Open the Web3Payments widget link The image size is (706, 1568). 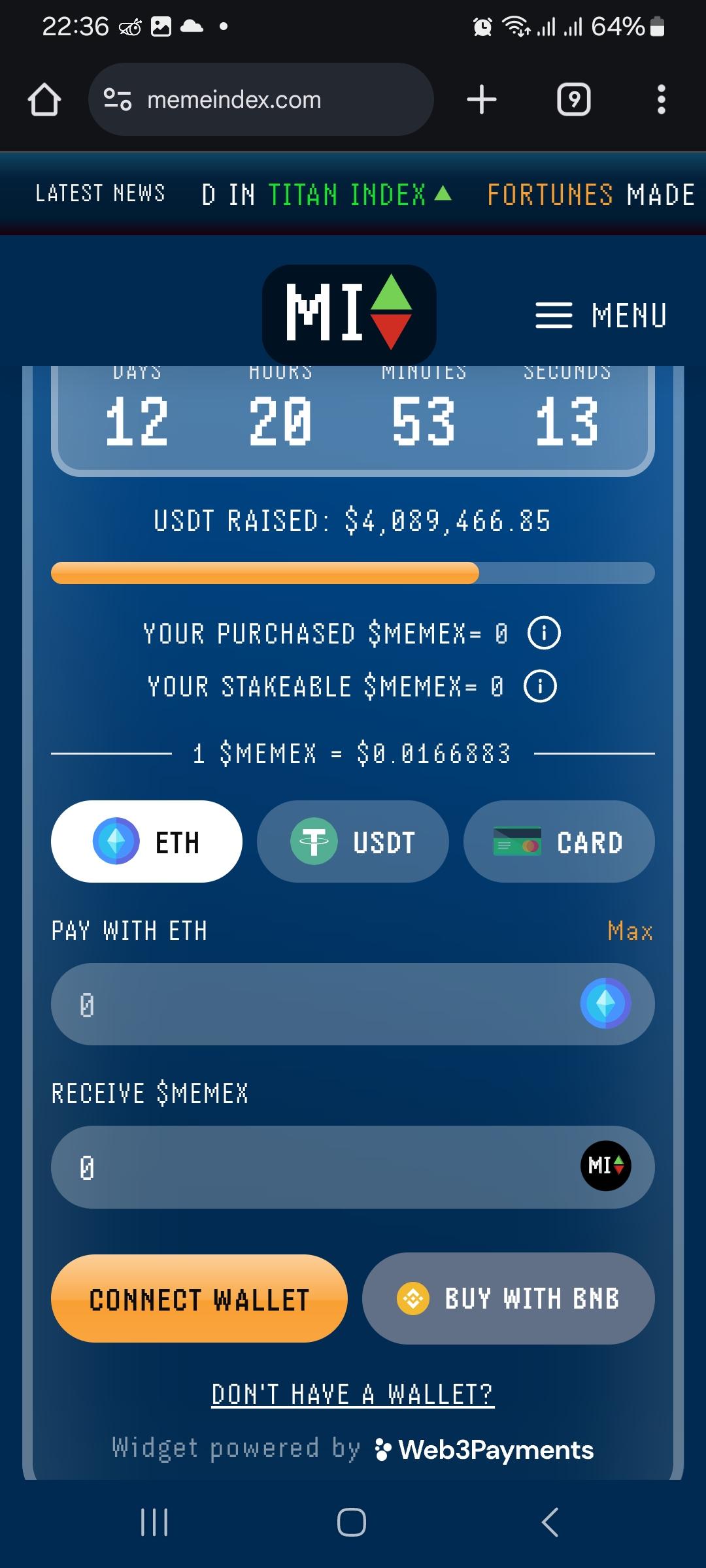tap(484, 1450)
